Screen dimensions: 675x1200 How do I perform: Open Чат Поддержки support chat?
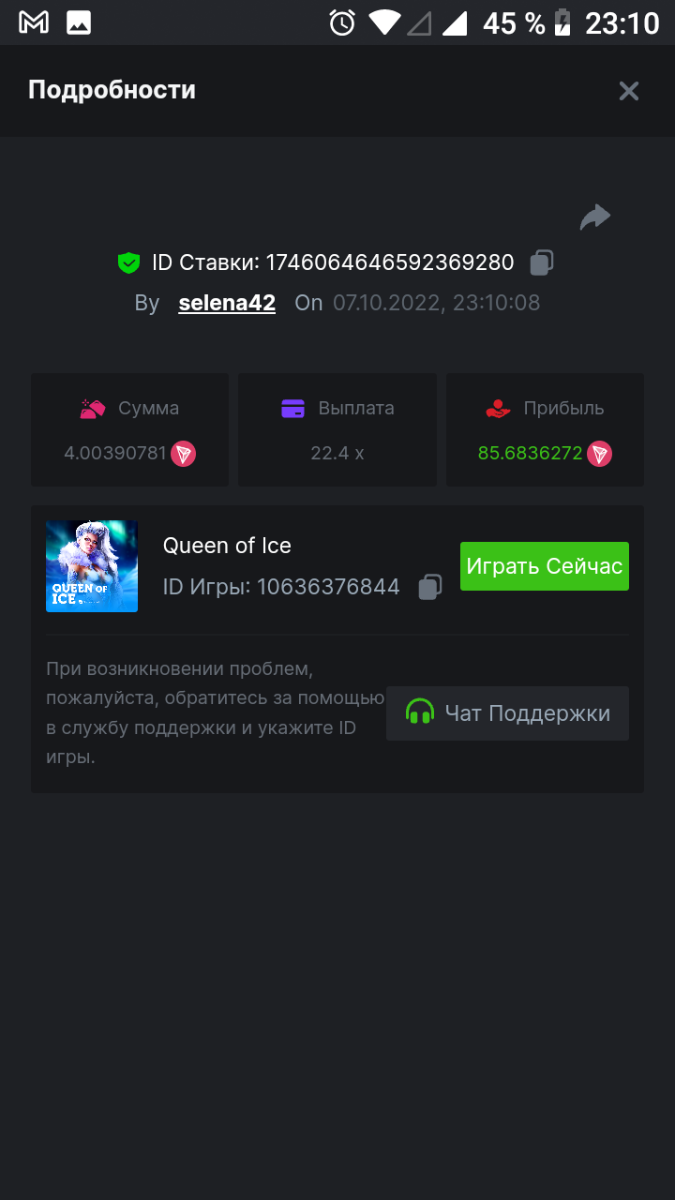click(507, 713)
